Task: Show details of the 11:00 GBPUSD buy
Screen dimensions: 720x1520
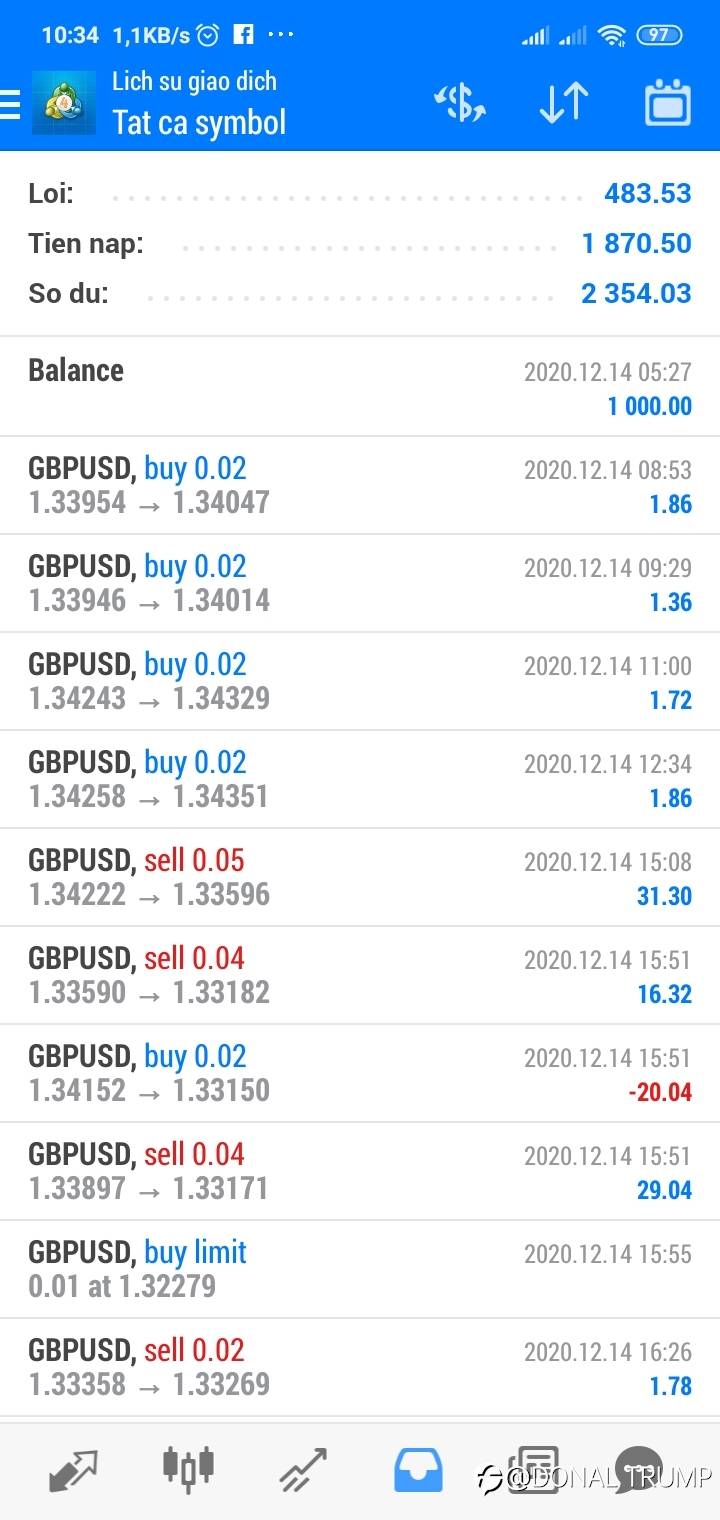Action: click(x=360, y=681)
